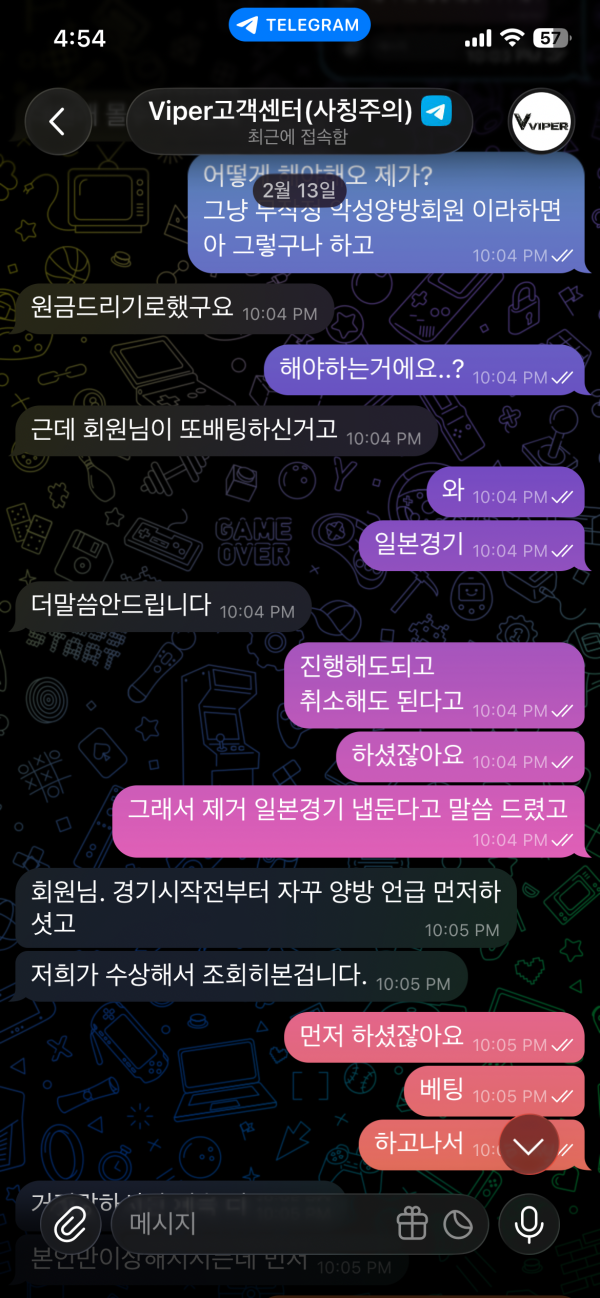The width and height of the screenshot is (600, 1298).
Task: Go back to the chat list
Action: click(57, 122)
